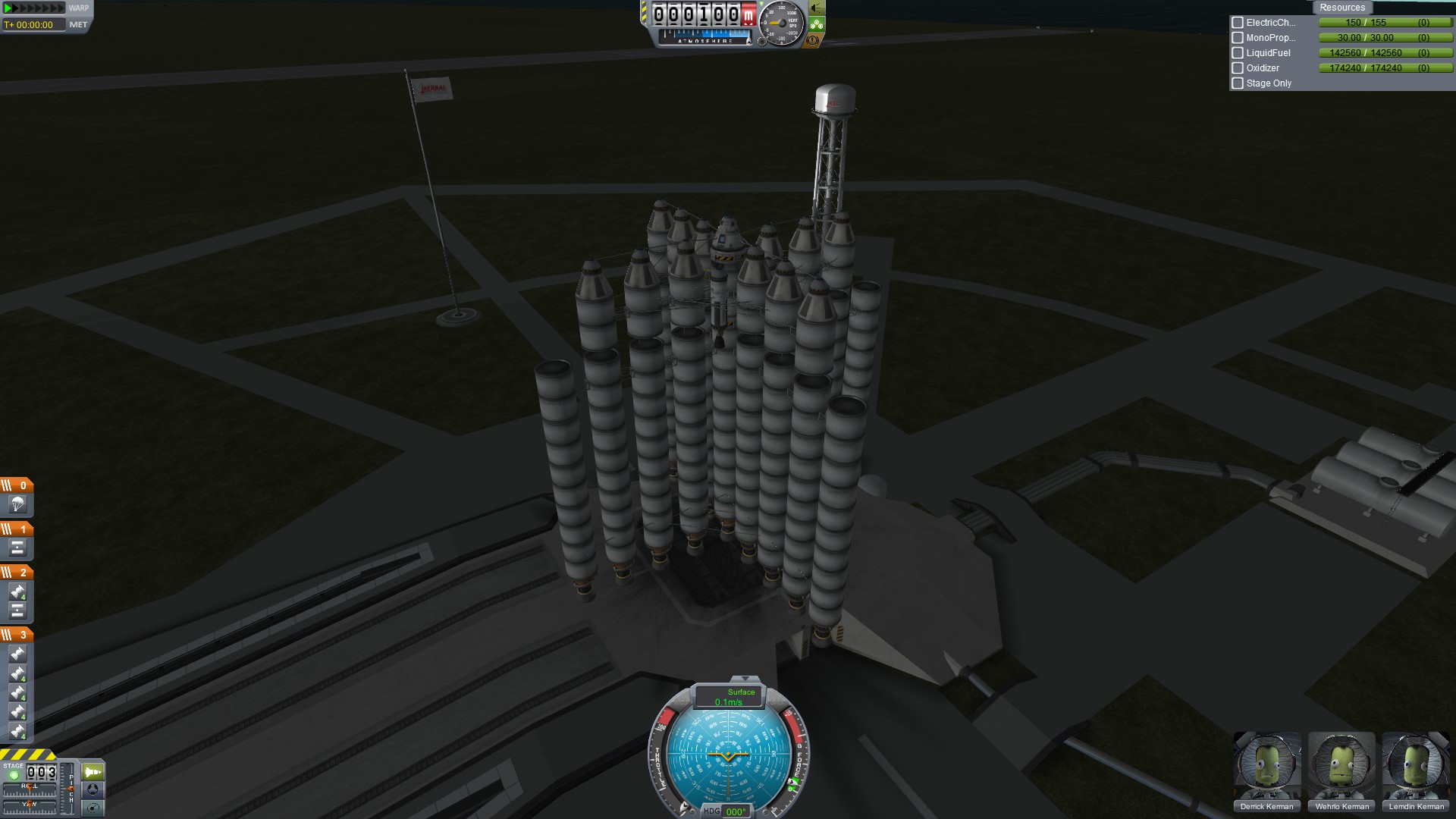Toggle the lights action group button
This screenshot has height=819, width=1456.
point(817,8)
